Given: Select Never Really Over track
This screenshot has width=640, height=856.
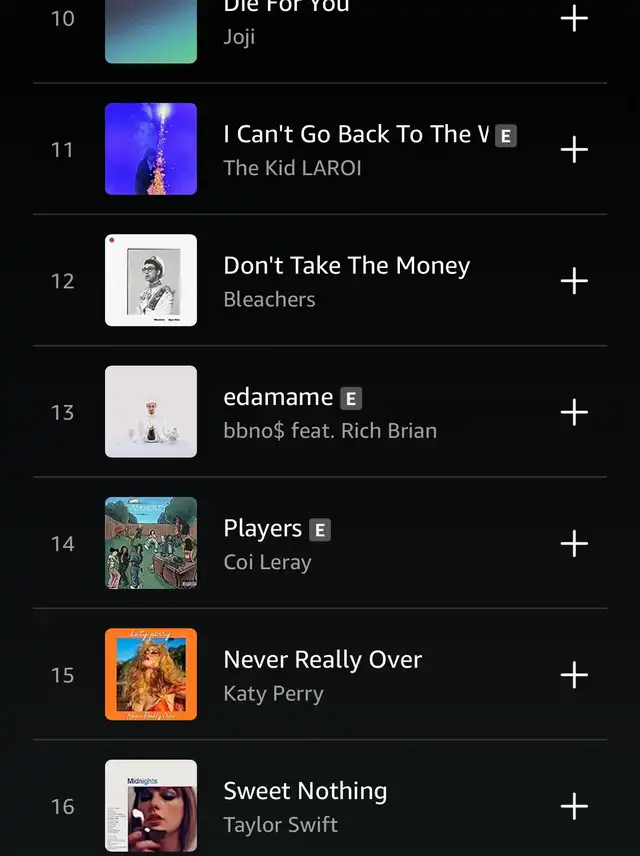Looking at the screenshot, I should pos(322,674).
